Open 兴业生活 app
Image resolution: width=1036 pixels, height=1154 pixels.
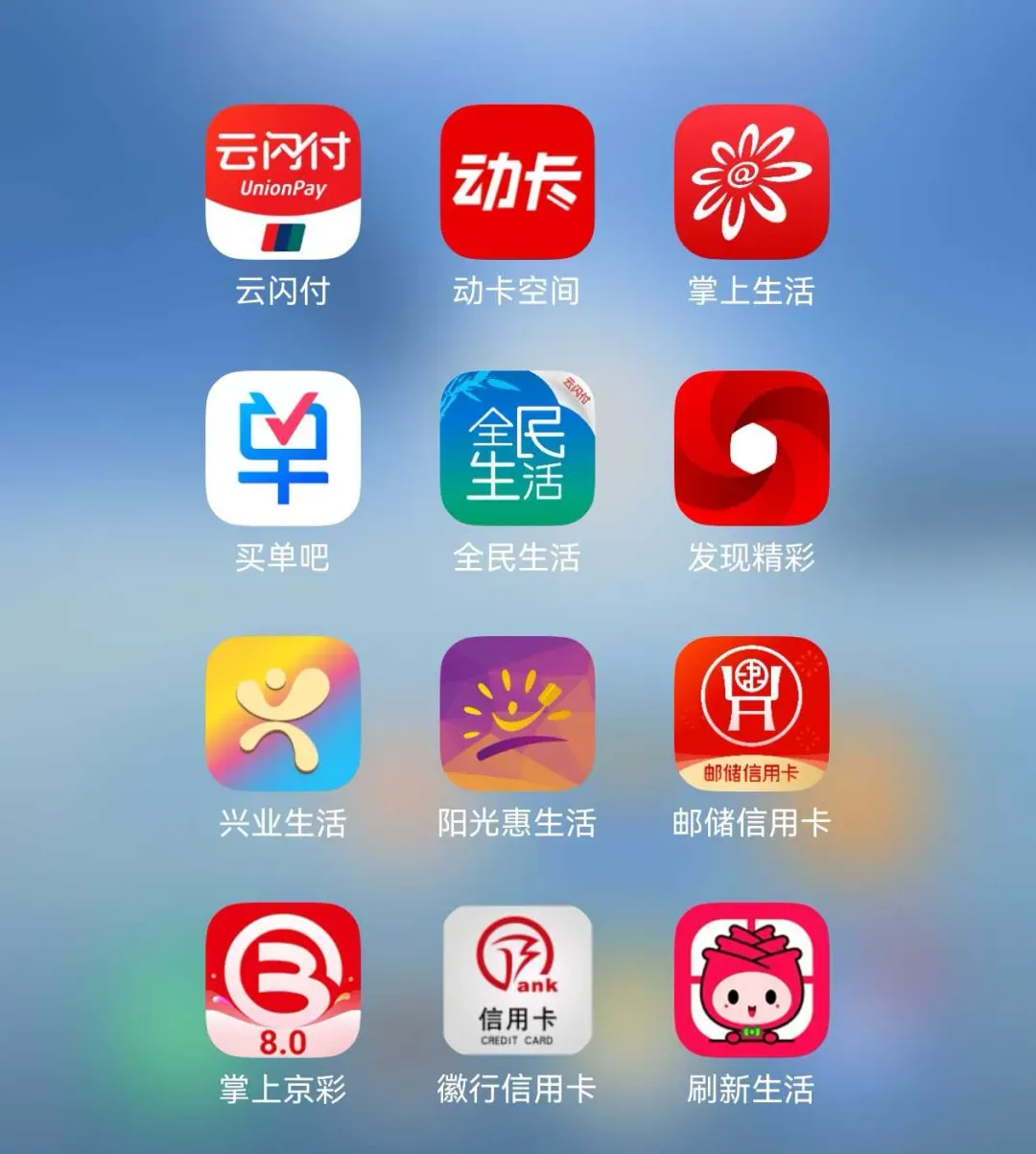click(283, 714)
